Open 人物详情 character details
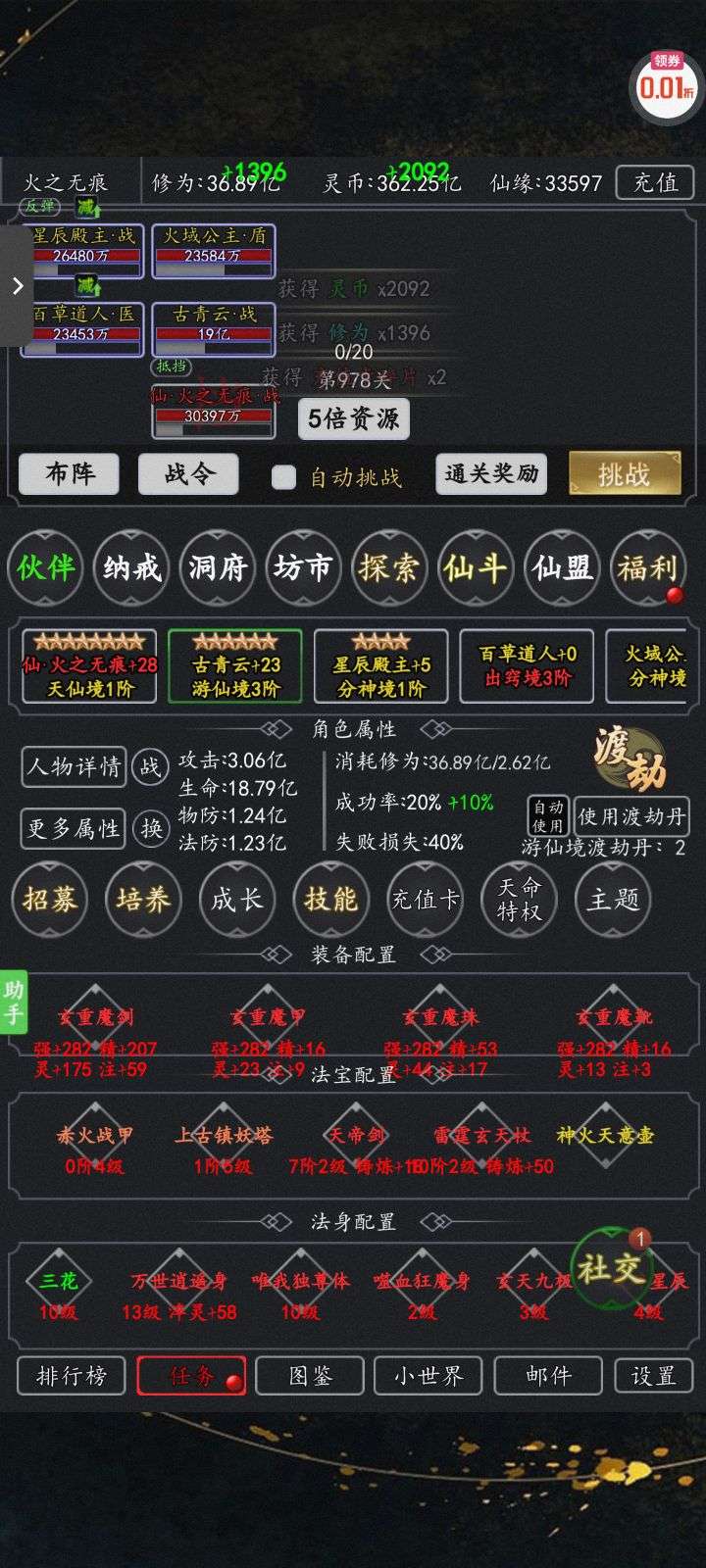This screenshot has height=1568, width=706. click(x=74, y=766)
